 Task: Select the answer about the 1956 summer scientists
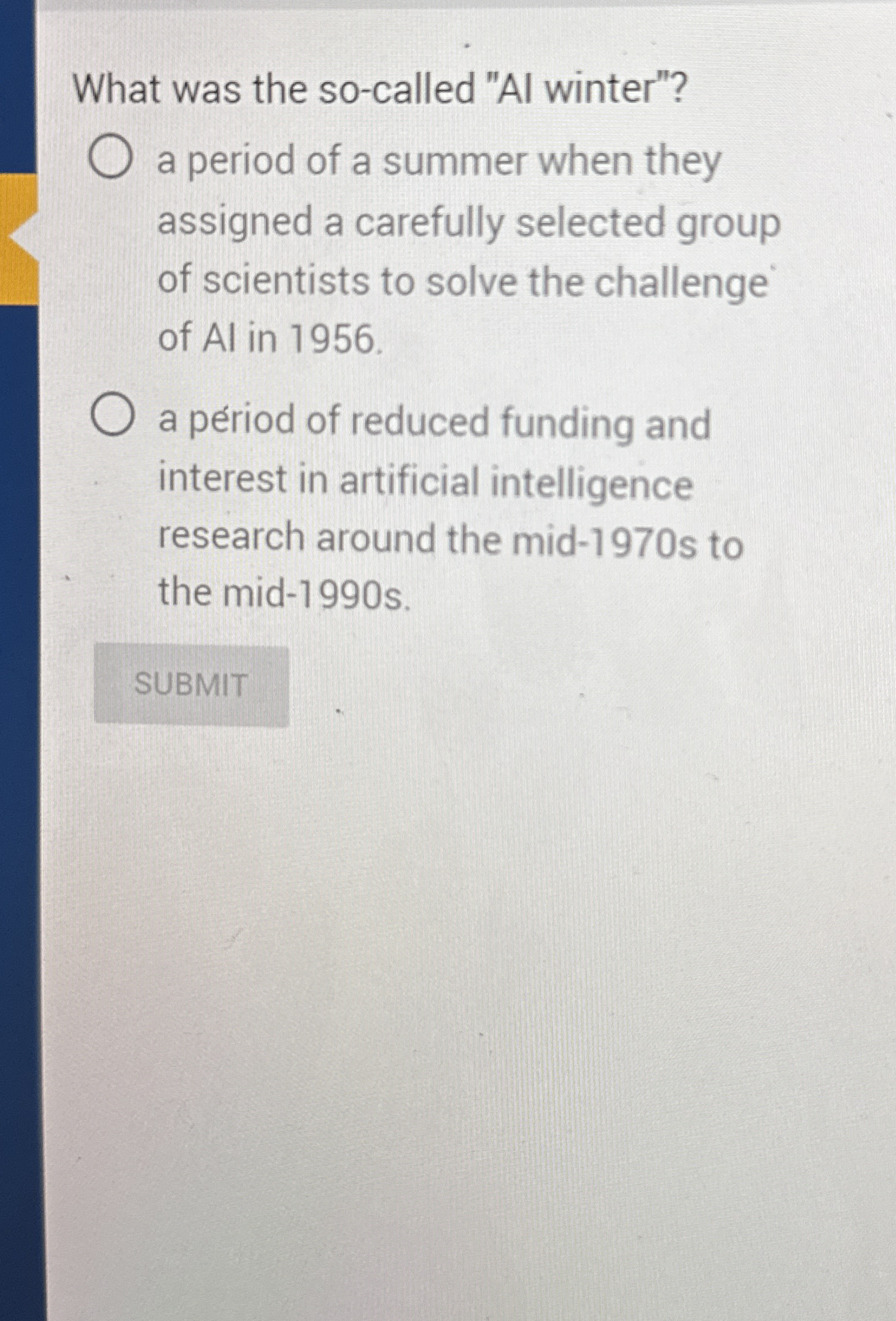pyautogui.click(x=110, y=159)
